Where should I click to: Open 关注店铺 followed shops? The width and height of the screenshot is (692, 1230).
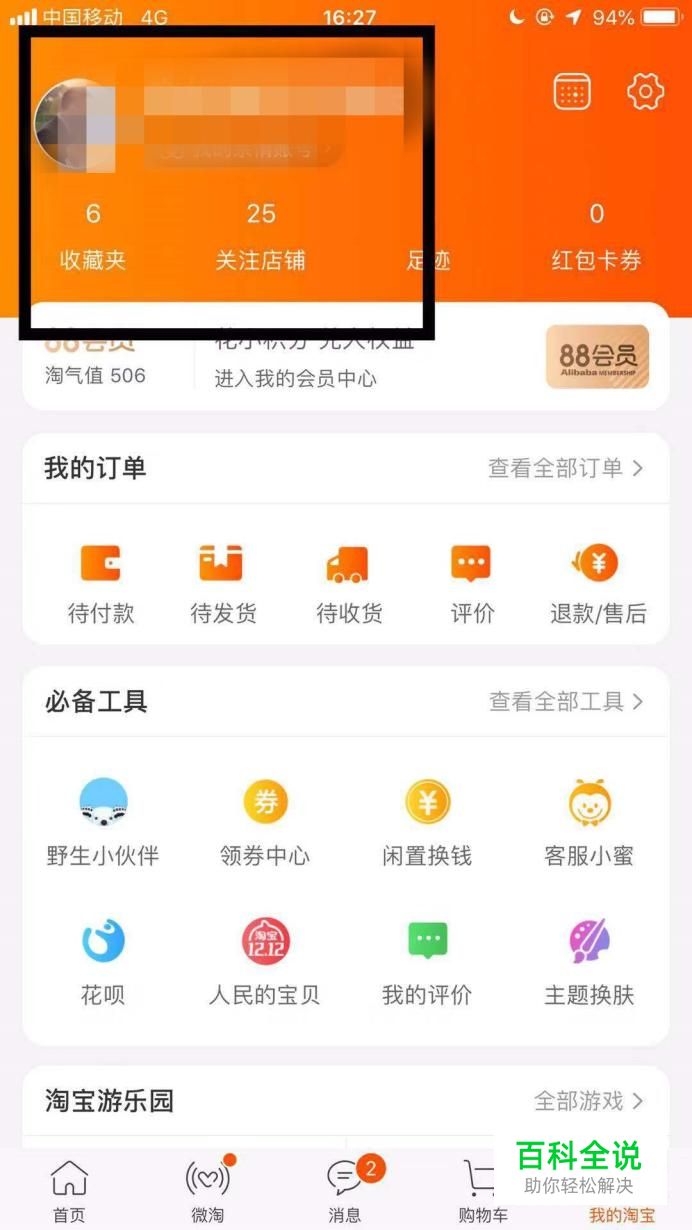coord(260,238)
